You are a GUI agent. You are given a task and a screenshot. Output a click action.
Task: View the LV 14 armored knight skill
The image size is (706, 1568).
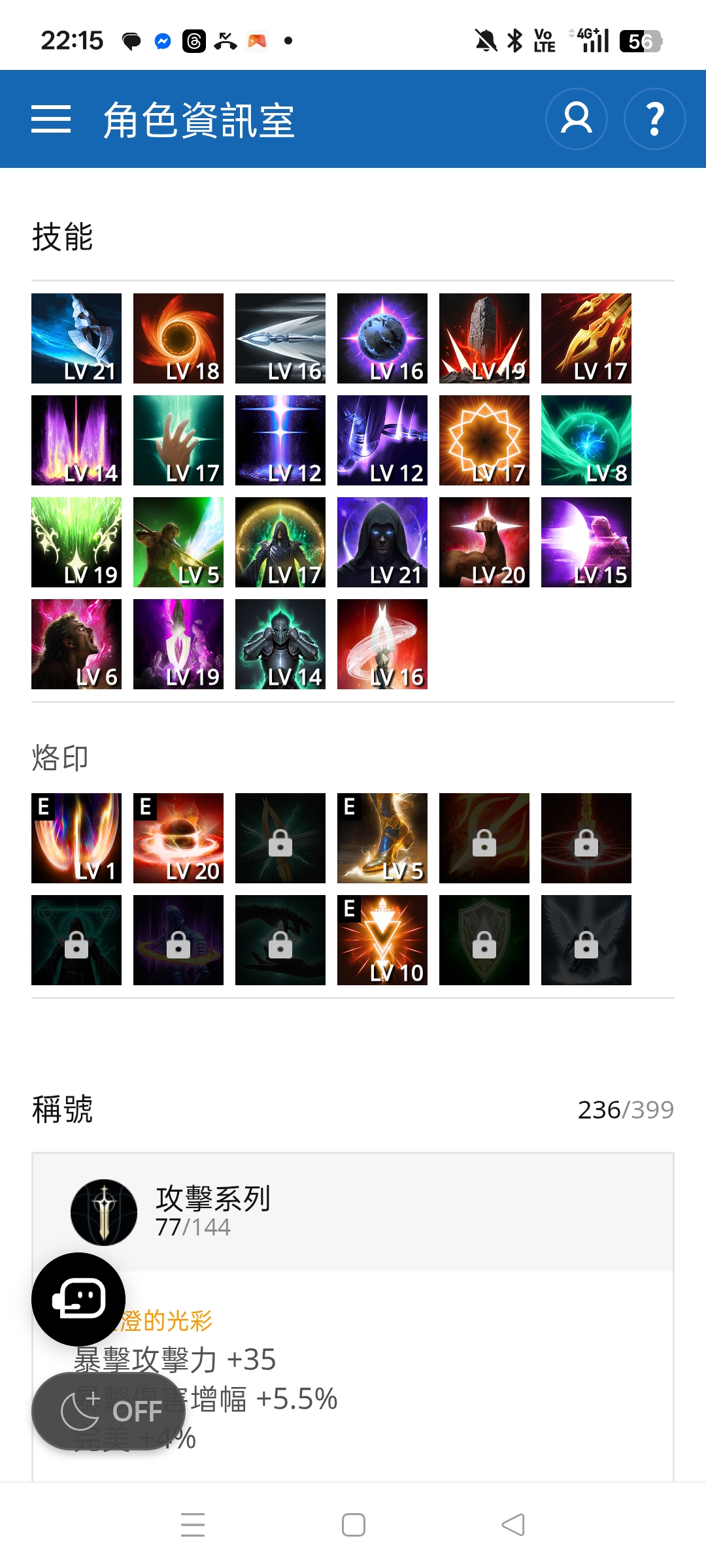click(280, 644)
